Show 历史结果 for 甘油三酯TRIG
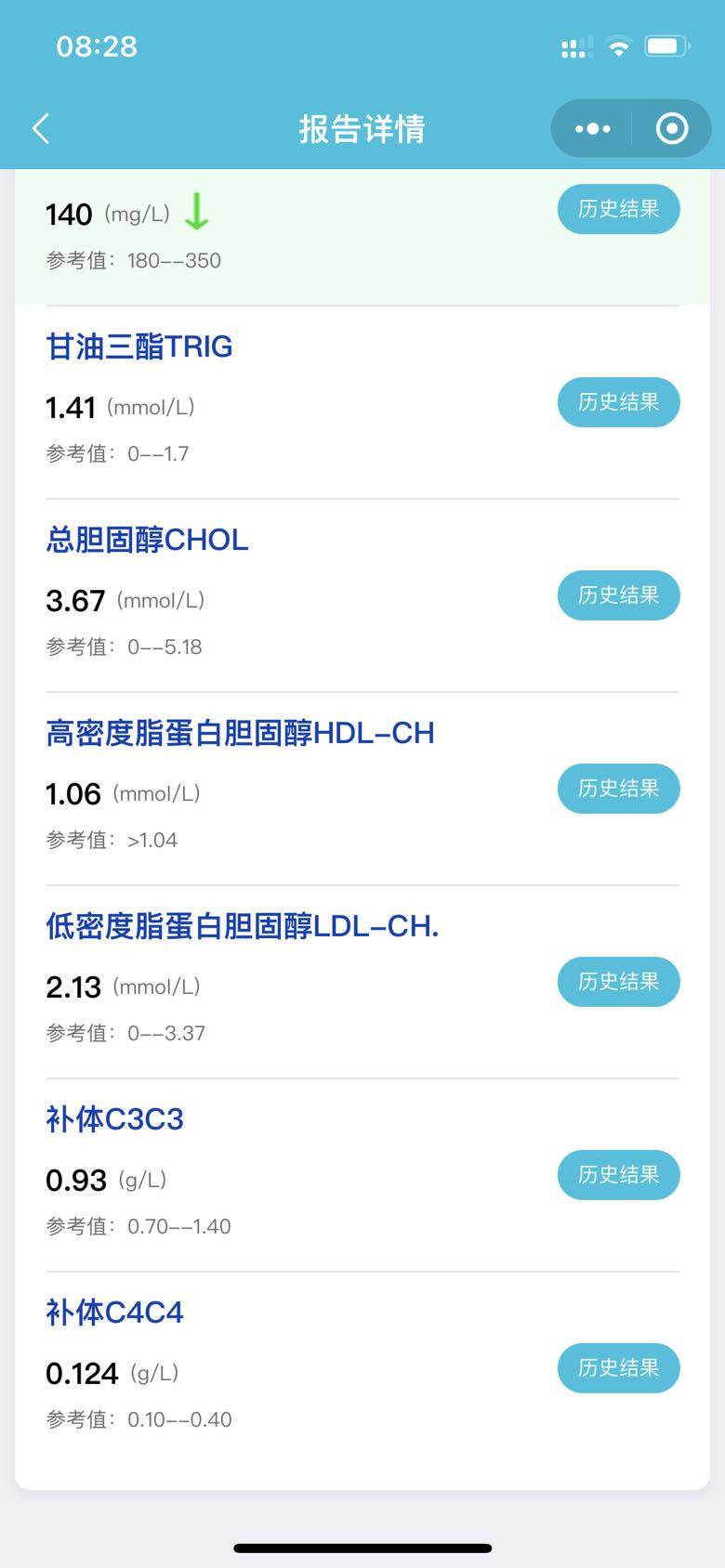Image resolution: width=725 pixels, height=1568 pixels. pyautogui.click(x=618, y=402)
